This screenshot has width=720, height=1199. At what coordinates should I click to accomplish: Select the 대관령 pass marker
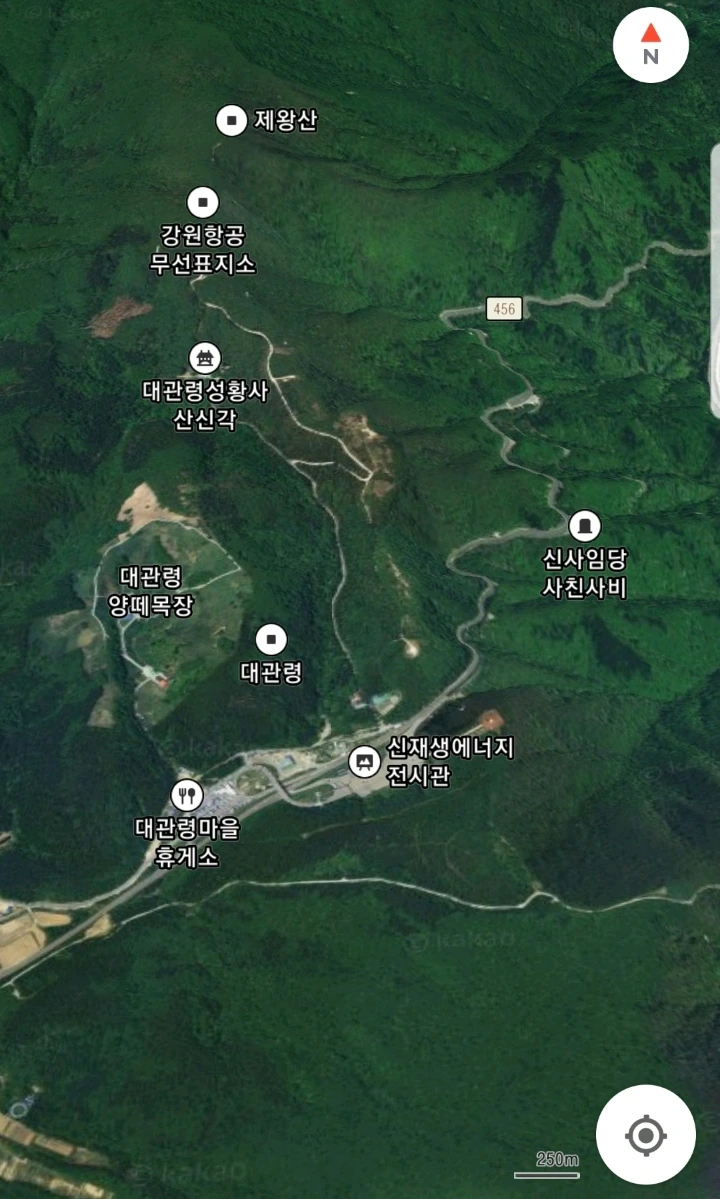pos(271,639)
